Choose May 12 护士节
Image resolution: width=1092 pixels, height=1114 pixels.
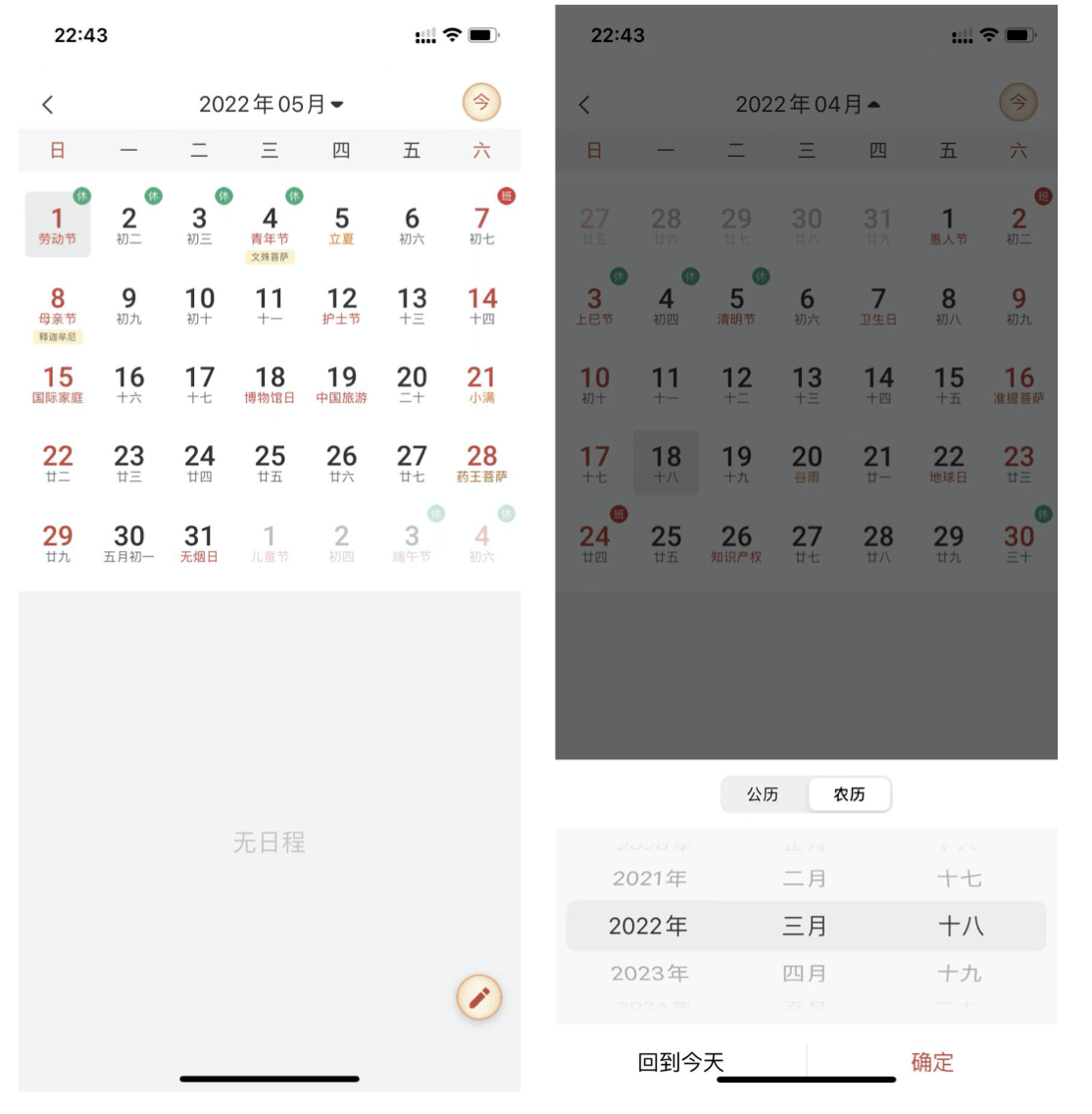341,307
